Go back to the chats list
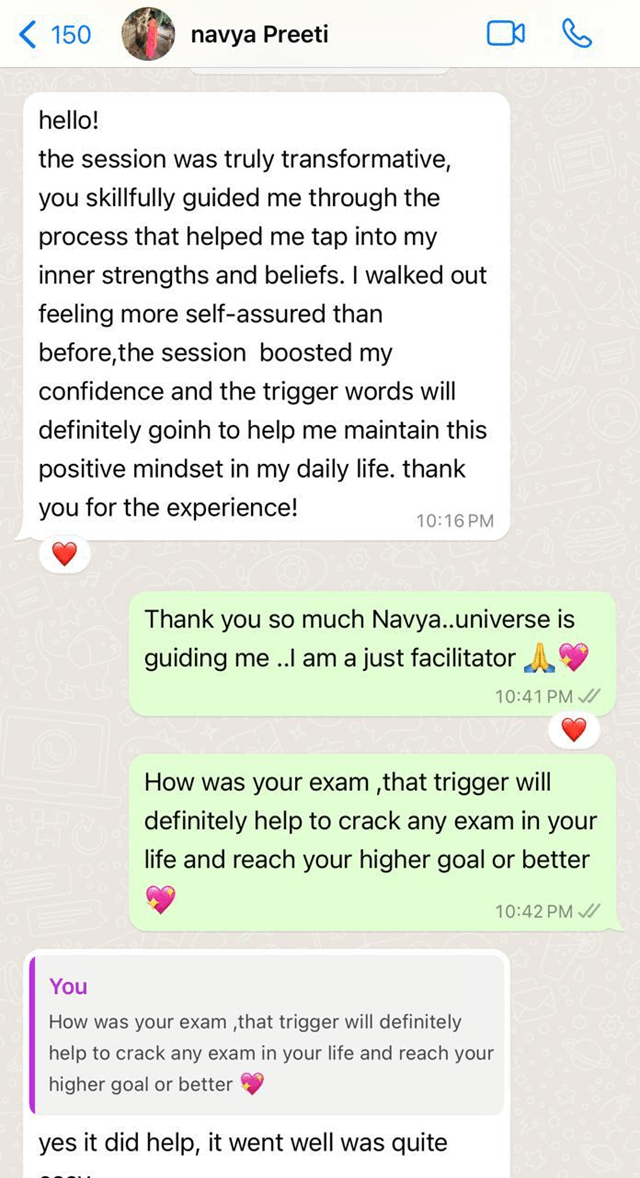This screenshot has width=640, height=1178. (54, 35)
